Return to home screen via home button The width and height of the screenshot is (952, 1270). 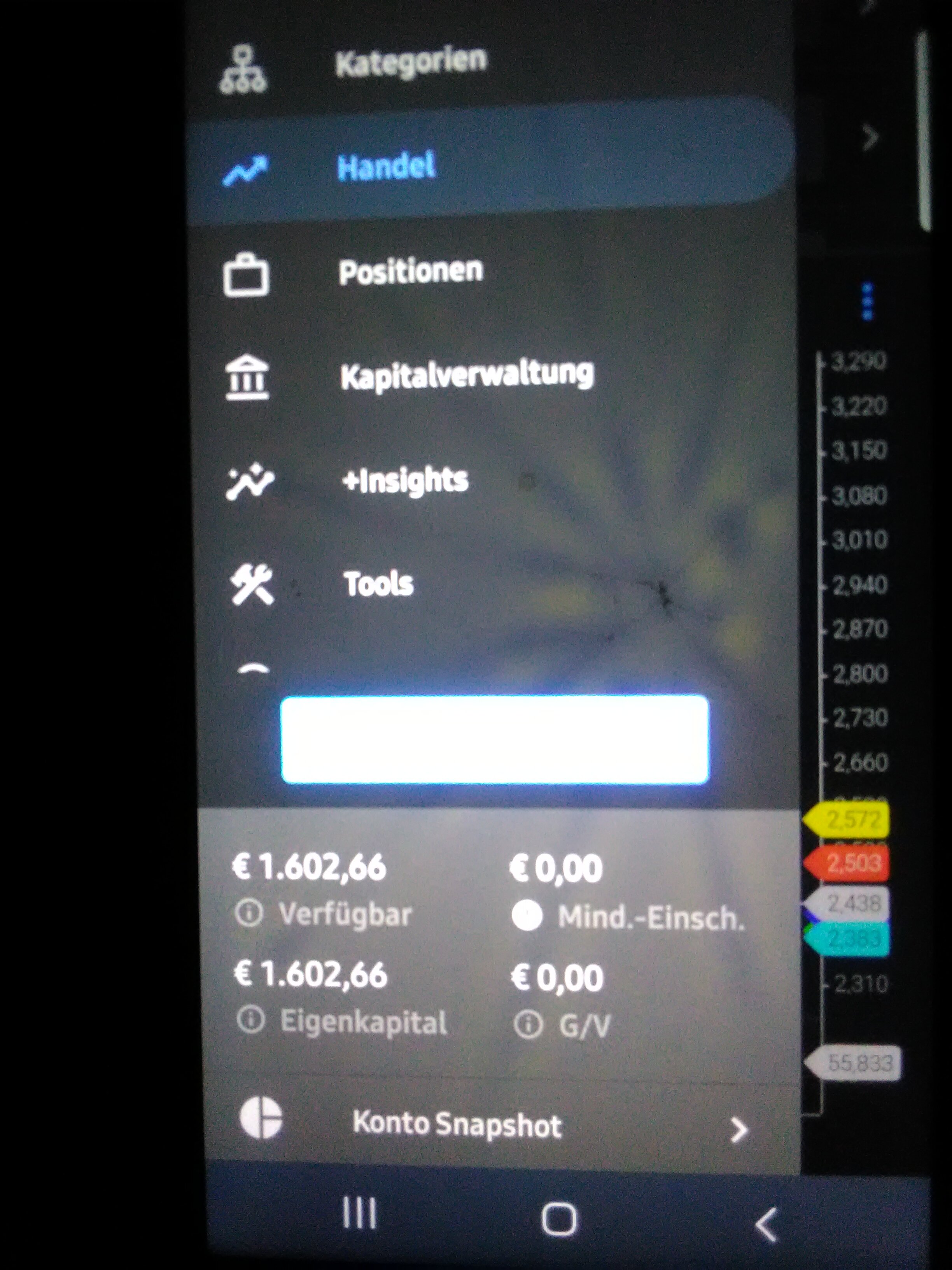(x=558, y=1219)
